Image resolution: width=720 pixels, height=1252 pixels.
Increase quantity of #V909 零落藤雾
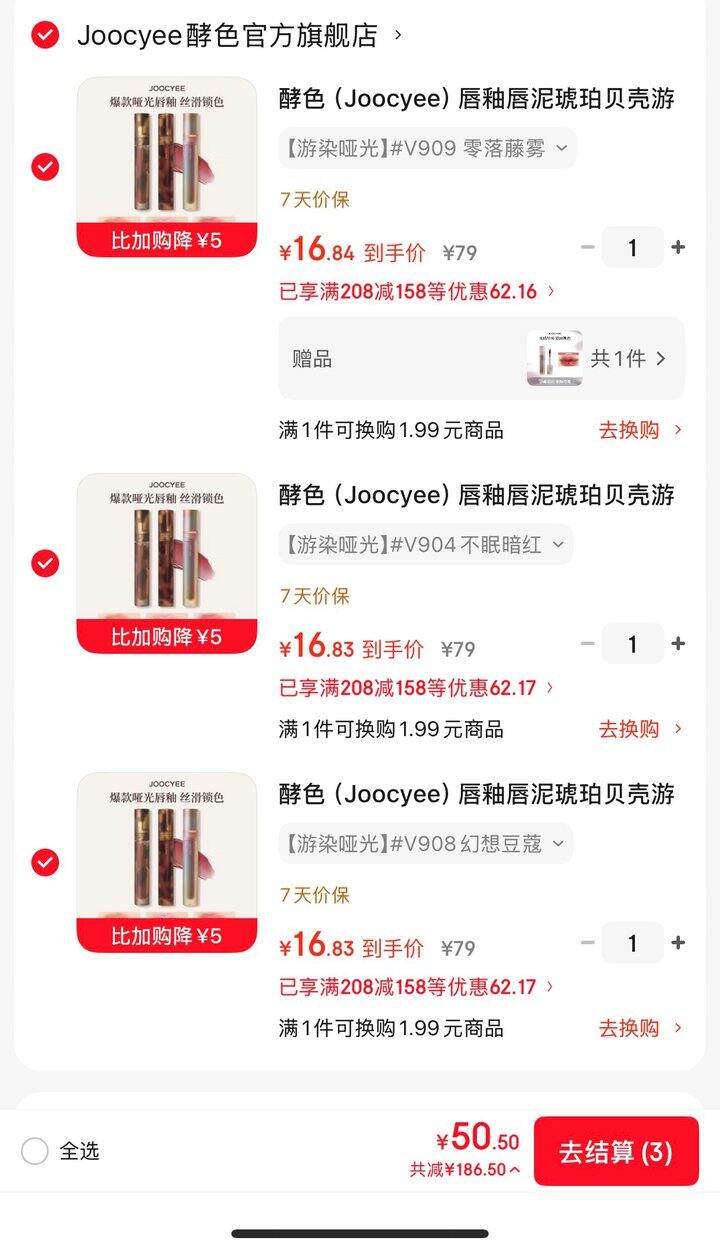tap(678, 247)
